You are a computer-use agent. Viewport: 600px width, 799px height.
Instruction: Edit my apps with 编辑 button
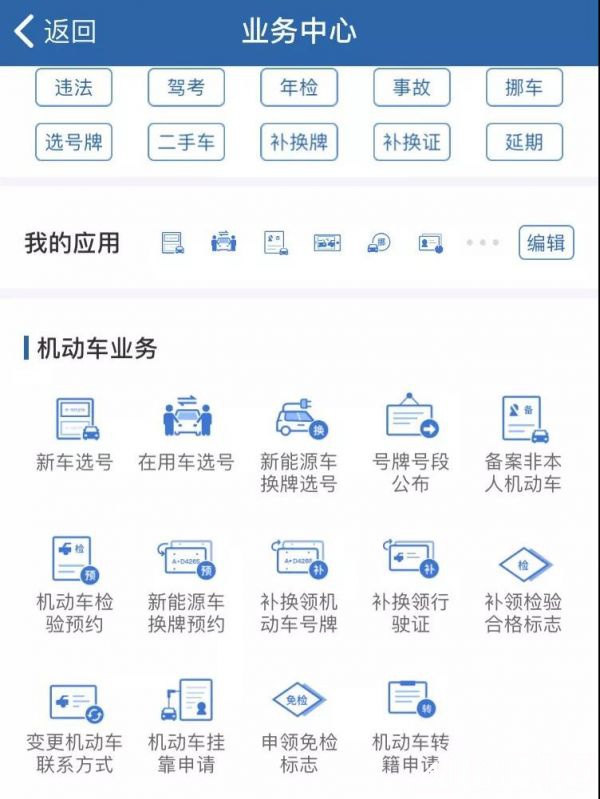[546, 242]
